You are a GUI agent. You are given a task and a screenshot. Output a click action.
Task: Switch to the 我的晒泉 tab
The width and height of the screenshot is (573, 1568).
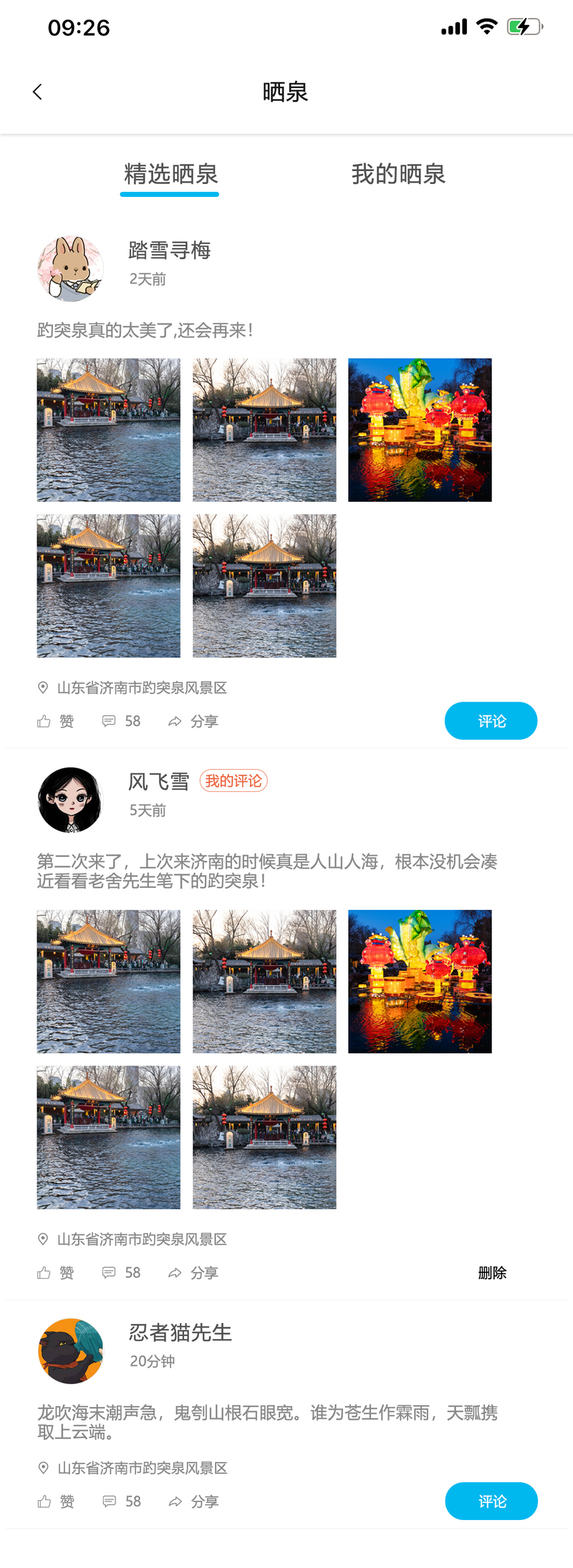pyautogui.click(x=398, y=174)
